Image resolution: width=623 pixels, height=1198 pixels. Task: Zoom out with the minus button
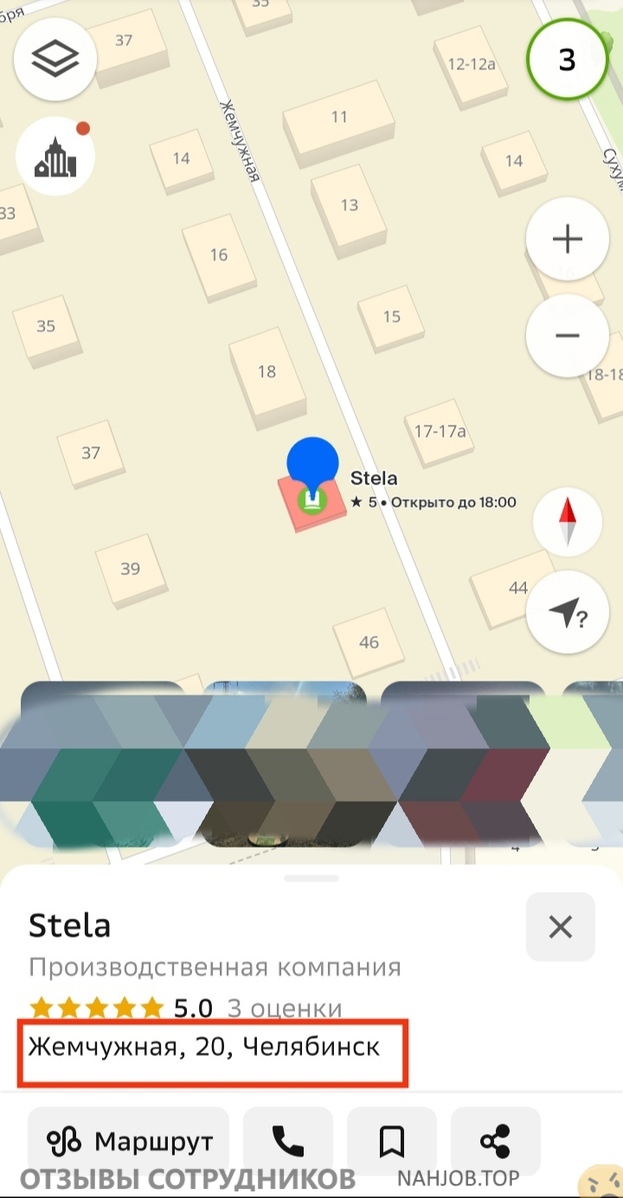click(x=567, y=335)
